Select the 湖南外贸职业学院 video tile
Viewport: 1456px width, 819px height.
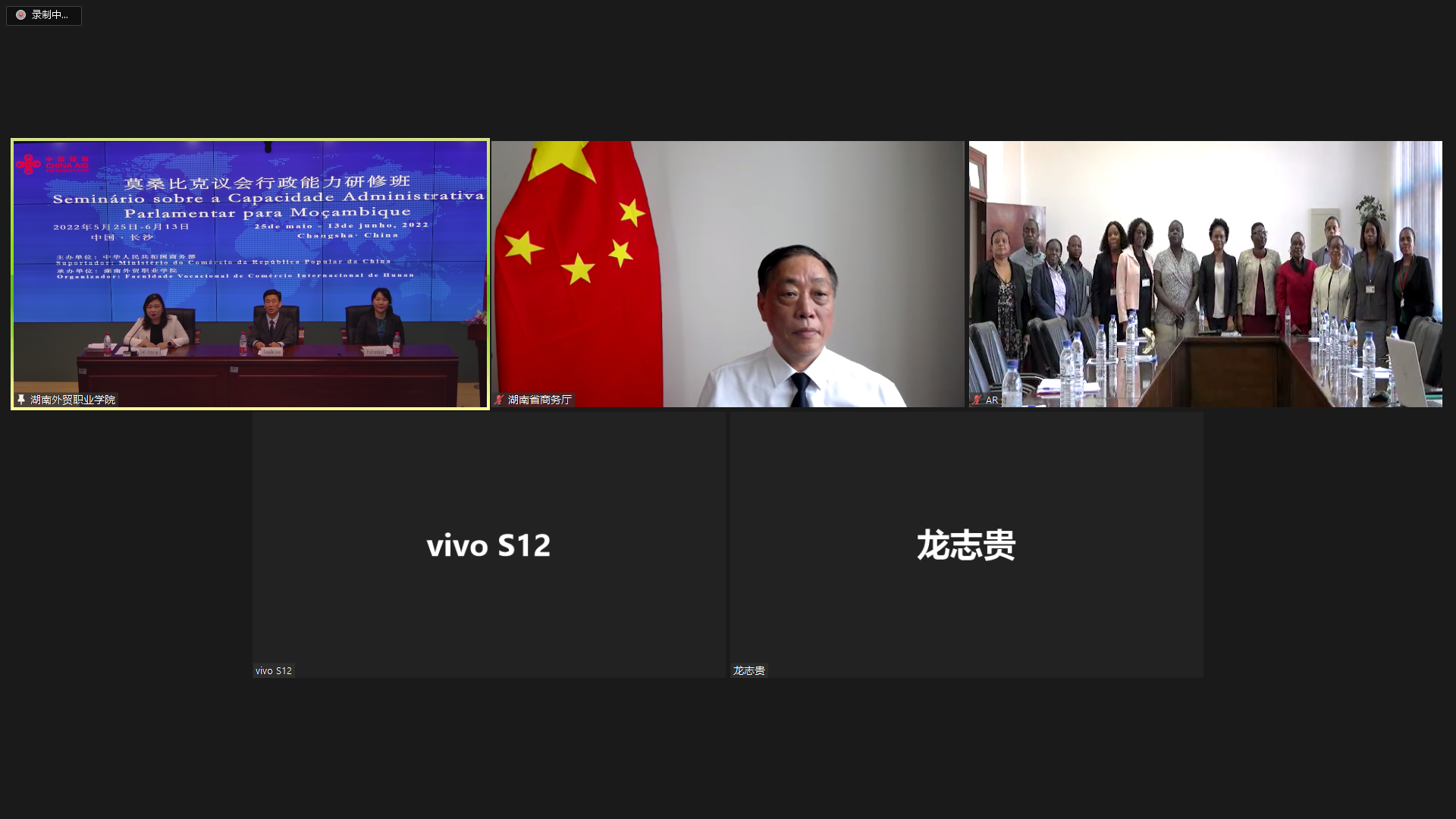250,274
